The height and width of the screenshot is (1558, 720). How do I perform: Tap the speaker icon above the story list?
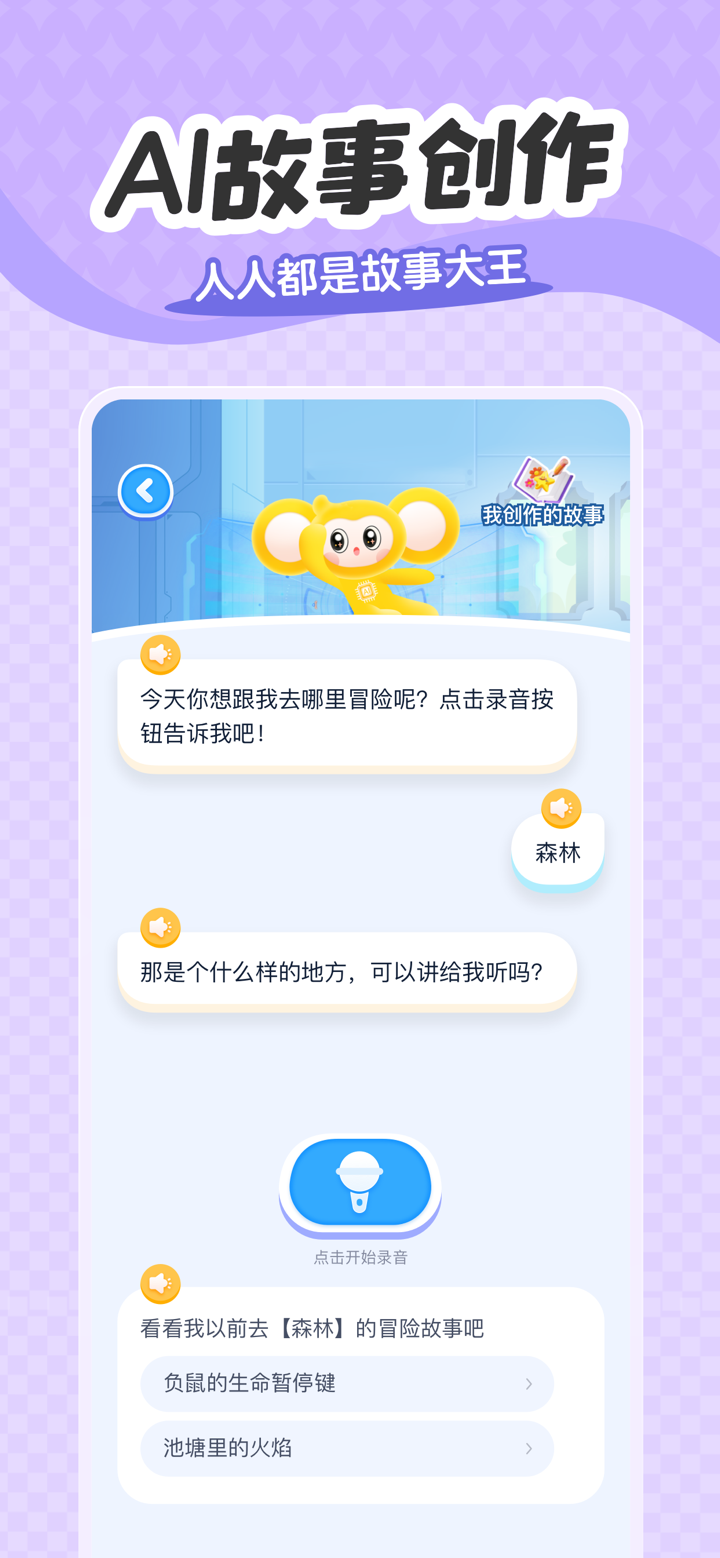coord(159,1283)
